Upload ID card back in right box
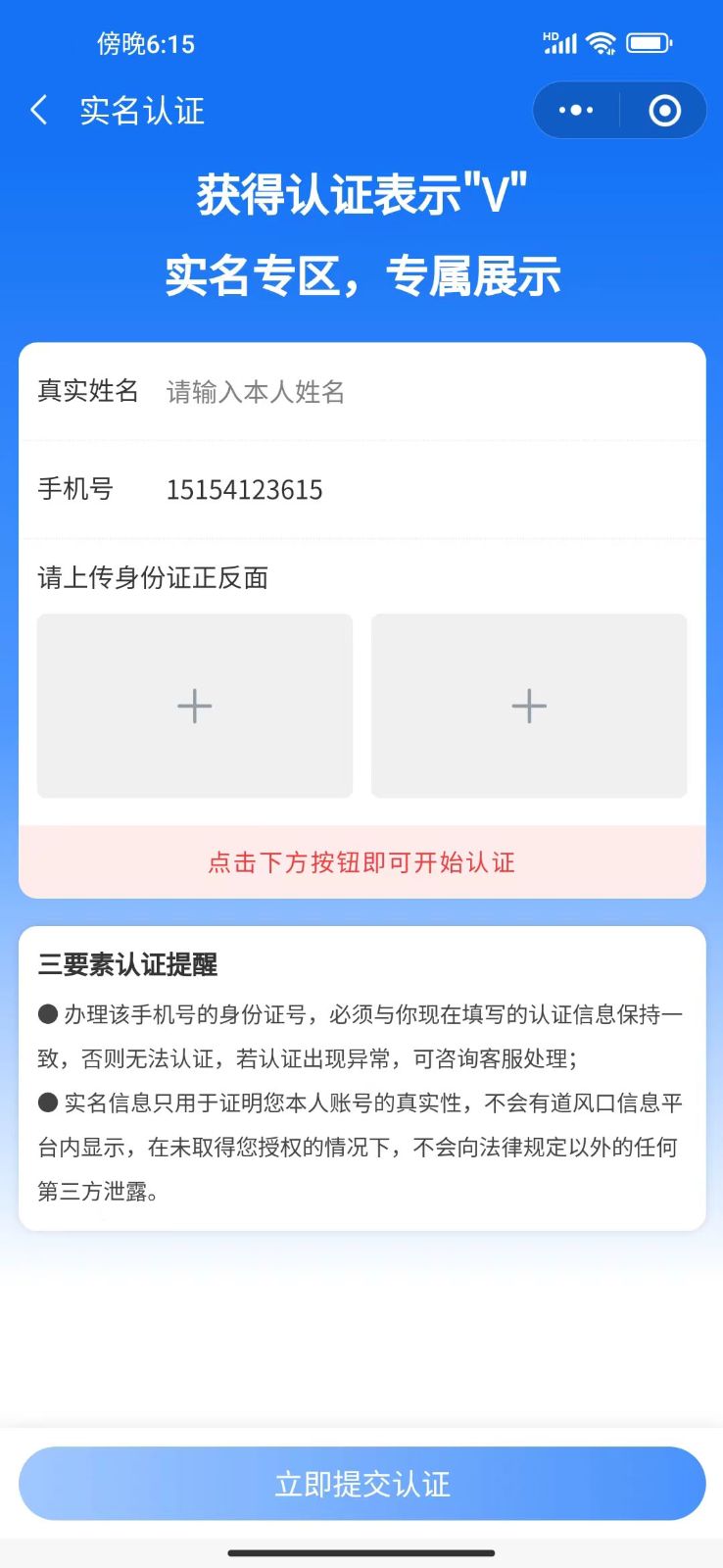The height and width of the screenshot is (1568, 723). [x=529, y=706]
